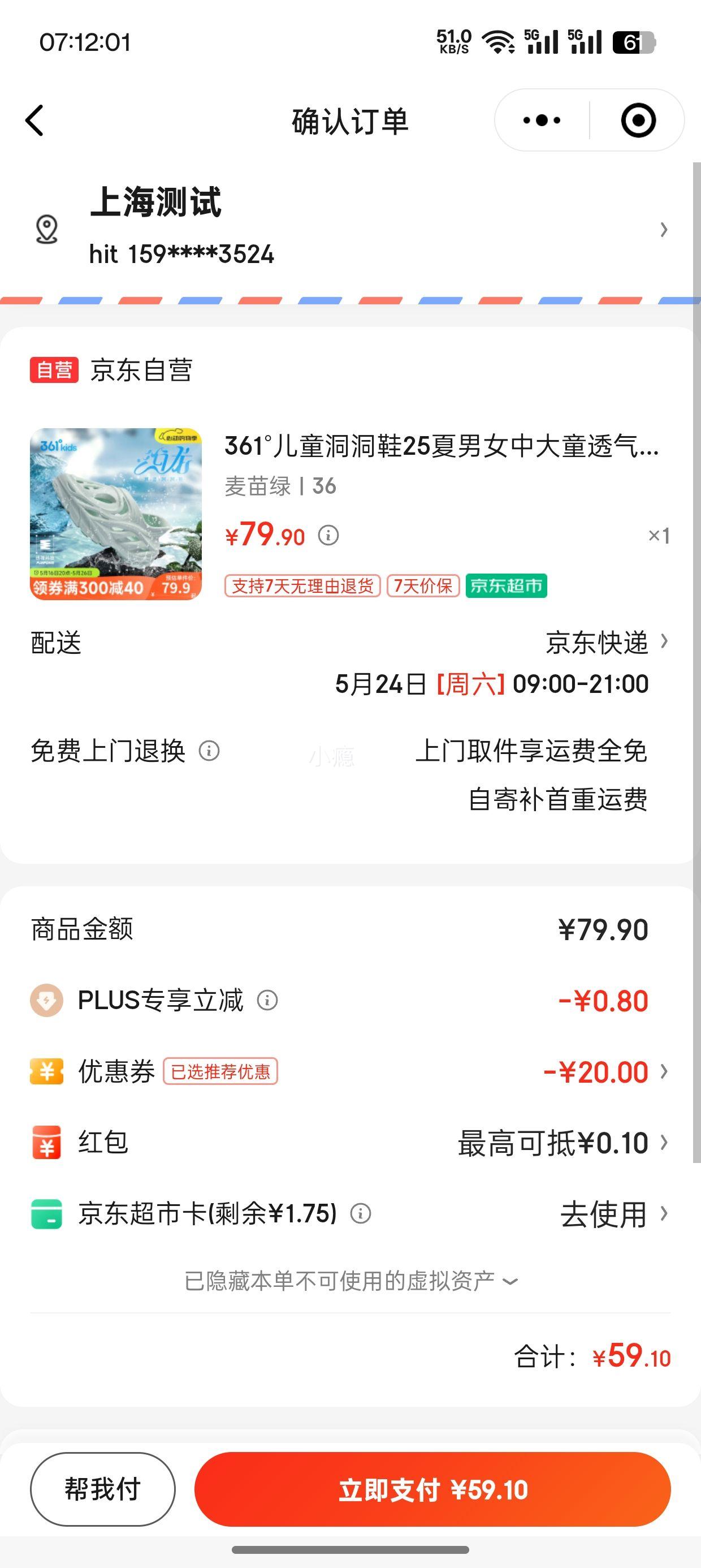Image resolution: width=701 pixels, height=1568 pixels.
Task: Tap the 帮我付 button
Action: 103,1489
